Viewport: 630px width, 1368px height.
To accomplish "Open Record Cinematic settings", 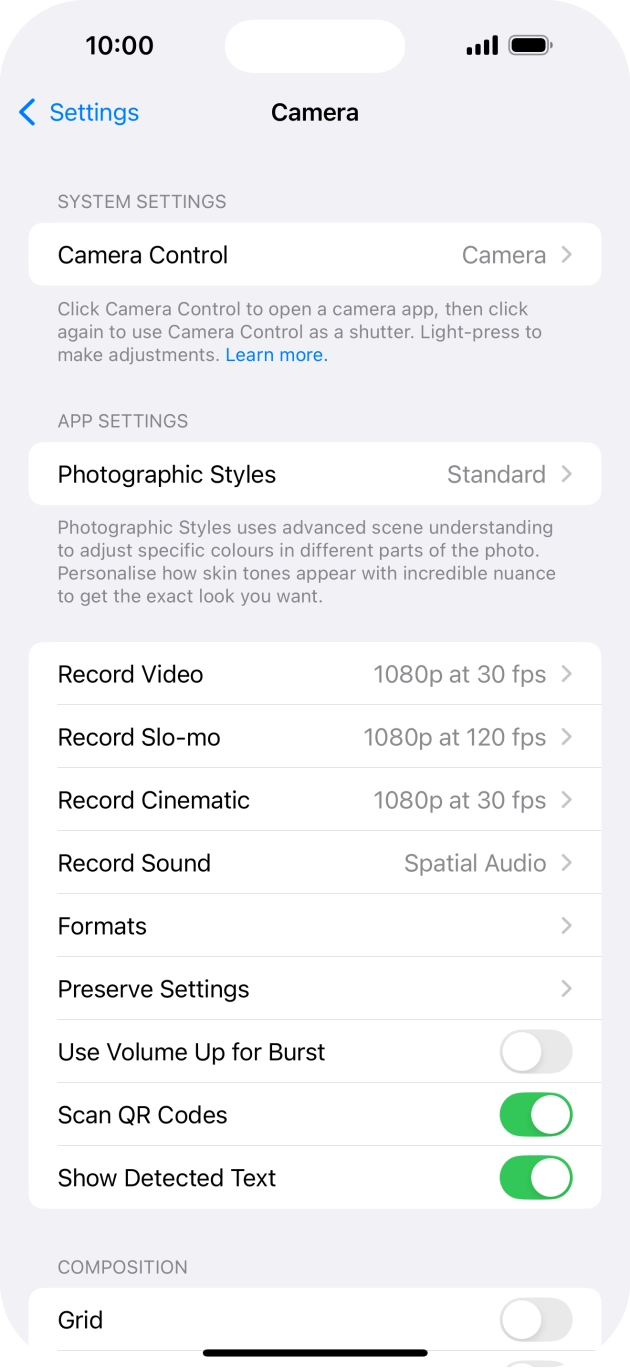I will coord(314,800).
